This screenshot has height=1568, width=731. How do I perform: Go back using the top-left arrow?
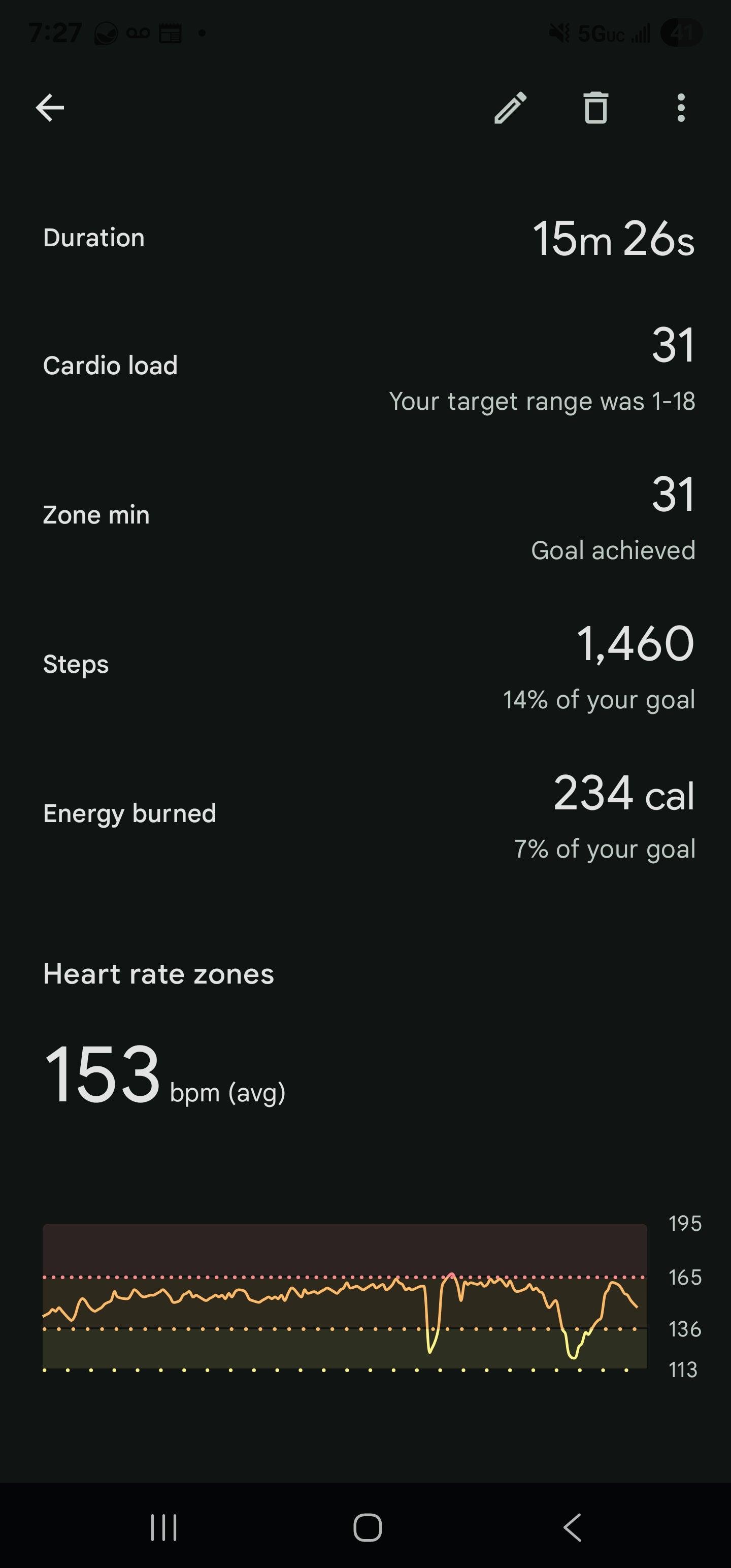50,108
